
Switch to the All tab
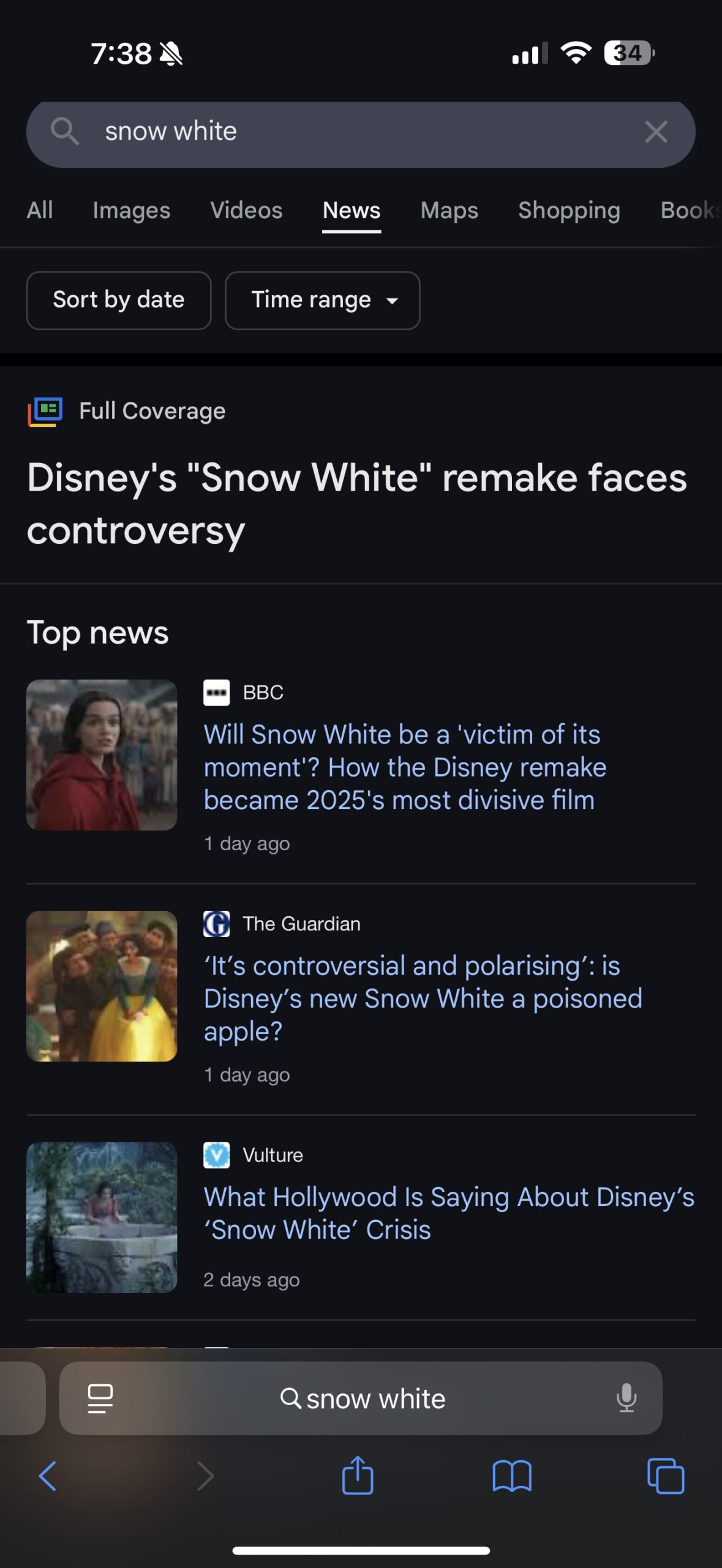point(40,210)
